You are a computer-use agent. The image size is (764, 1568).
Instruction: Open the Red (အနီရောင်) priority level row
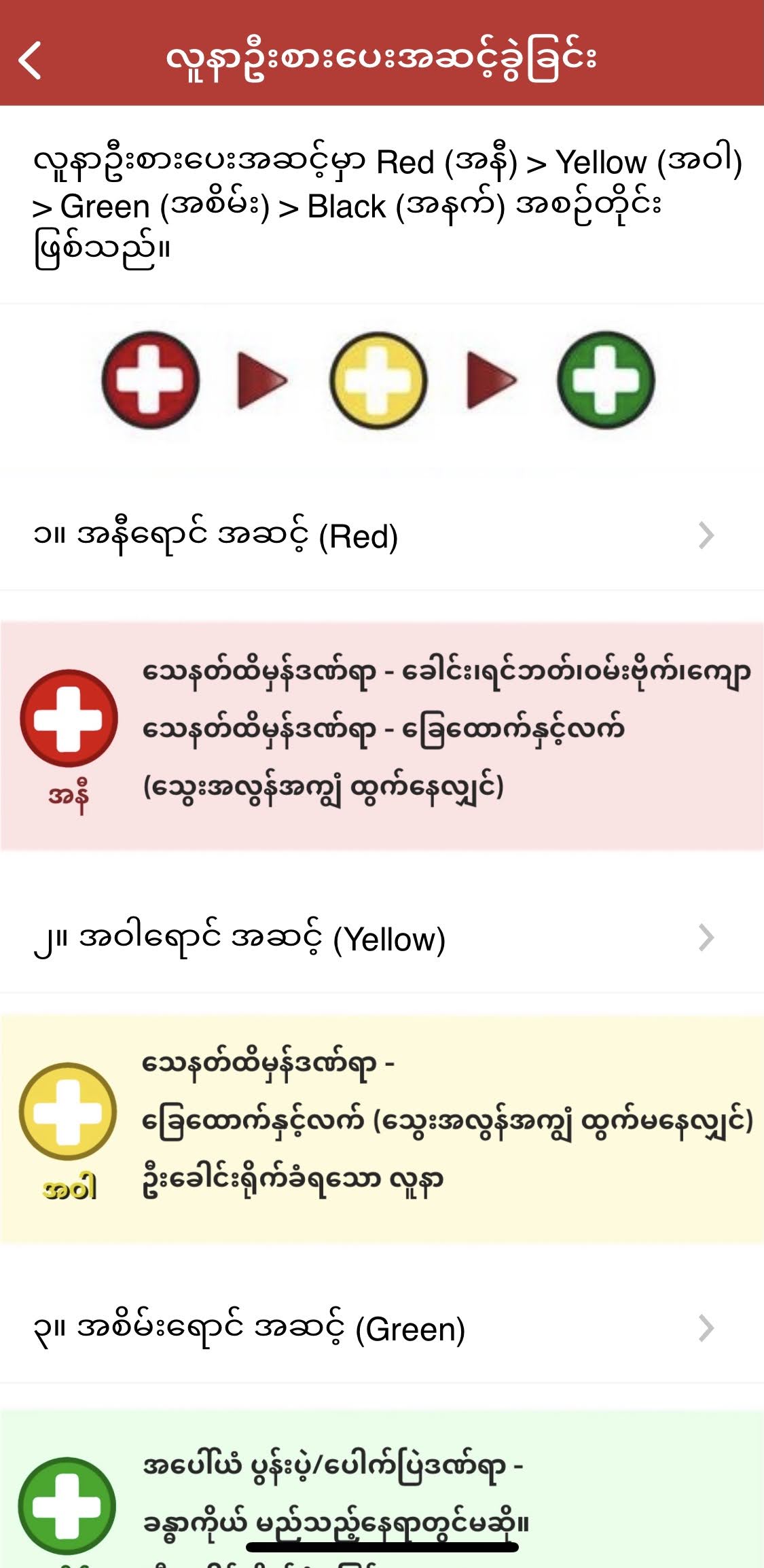[382, 535]
